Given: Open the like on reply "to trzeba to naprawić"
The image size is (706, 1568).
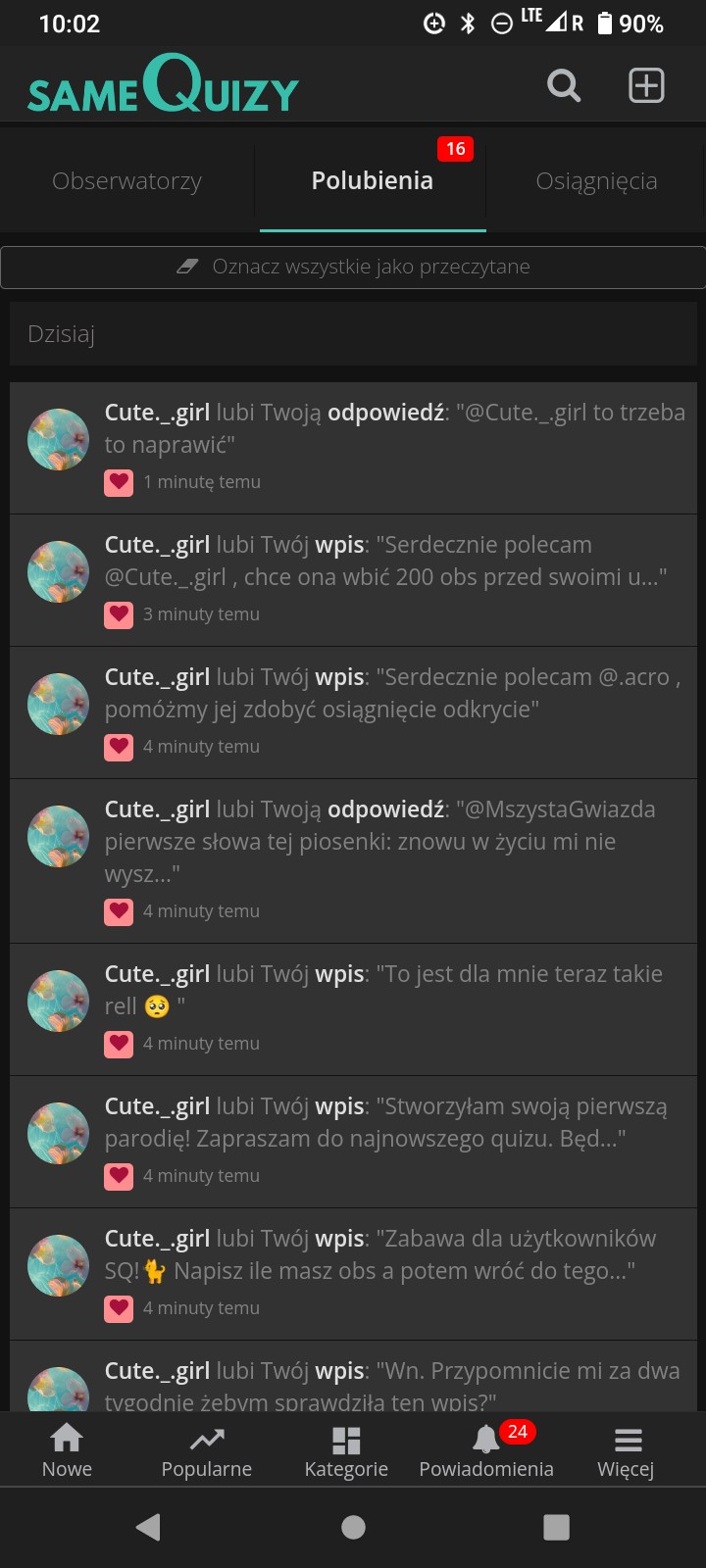Looking at the screenshot, I should point(353,448).
